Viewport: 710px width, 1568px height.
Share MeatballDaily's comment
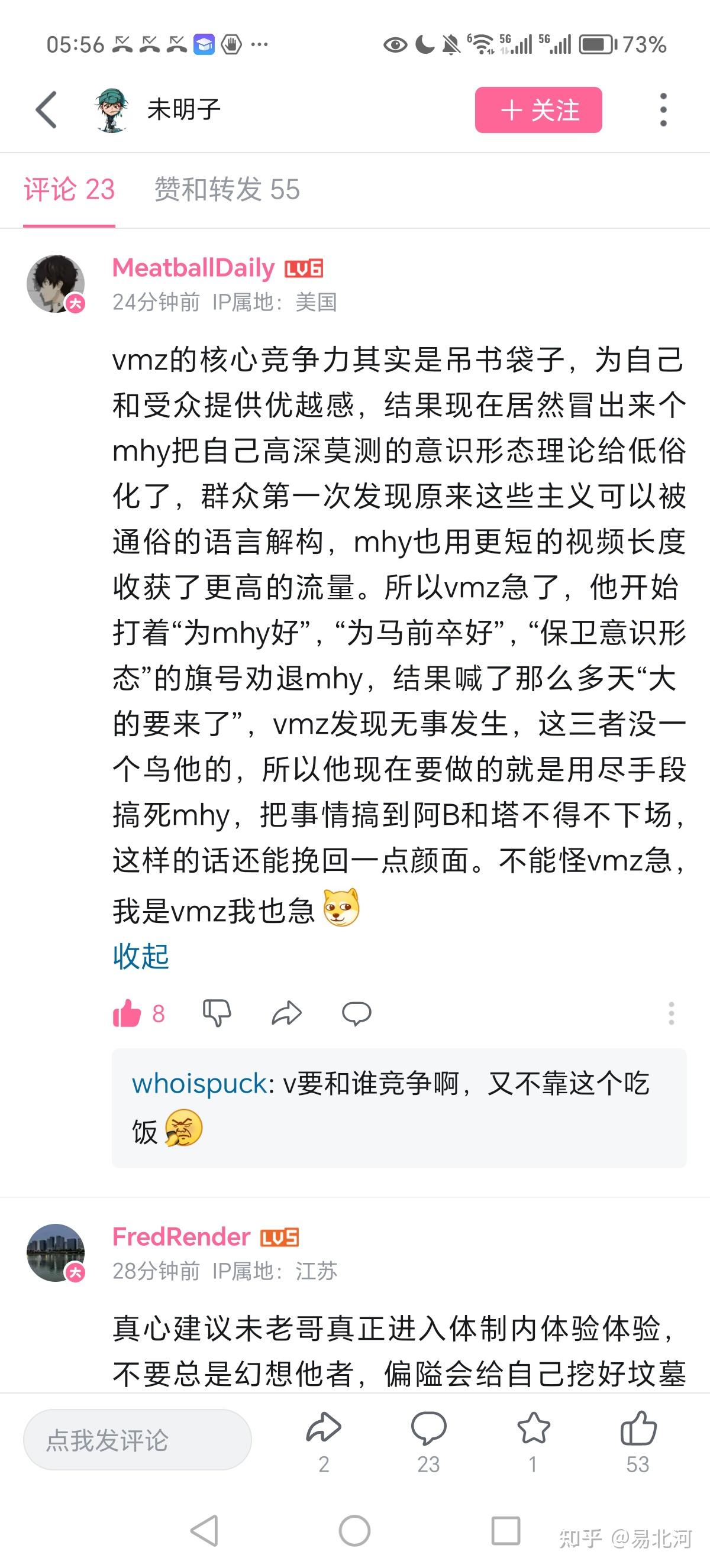coord(286,1012)
